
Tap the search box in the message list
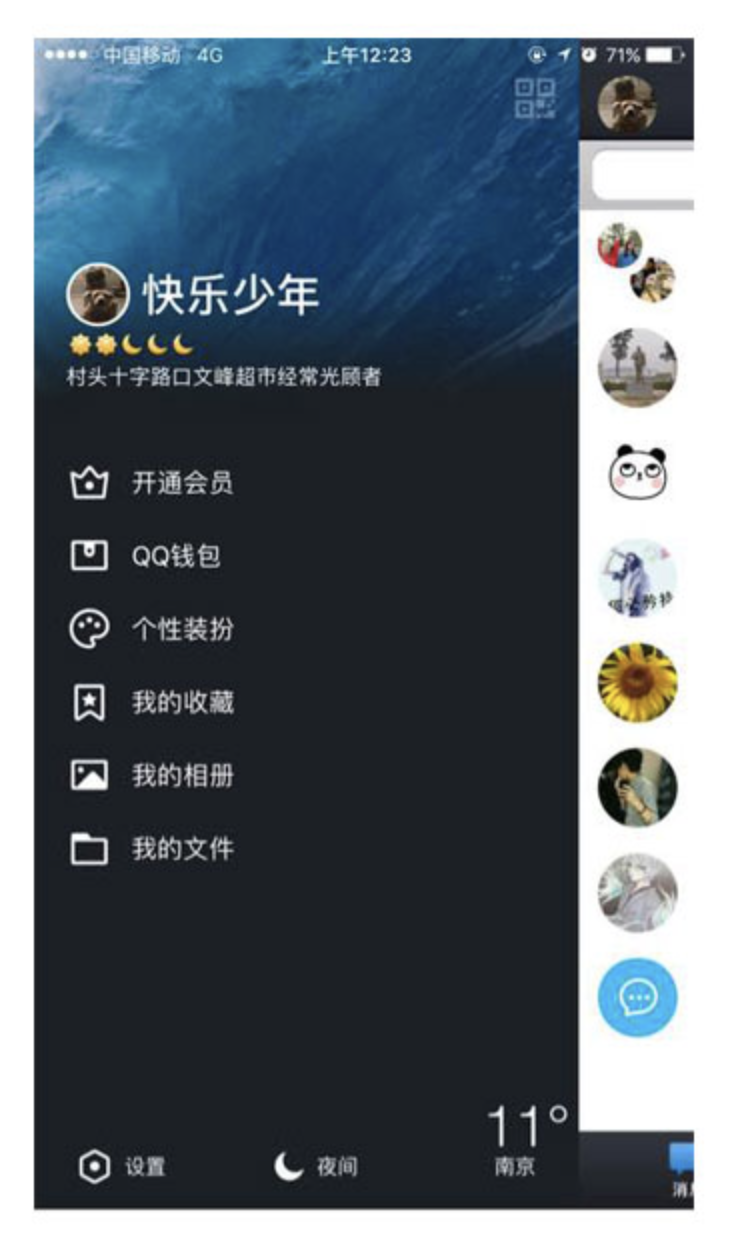coord(642,178)
